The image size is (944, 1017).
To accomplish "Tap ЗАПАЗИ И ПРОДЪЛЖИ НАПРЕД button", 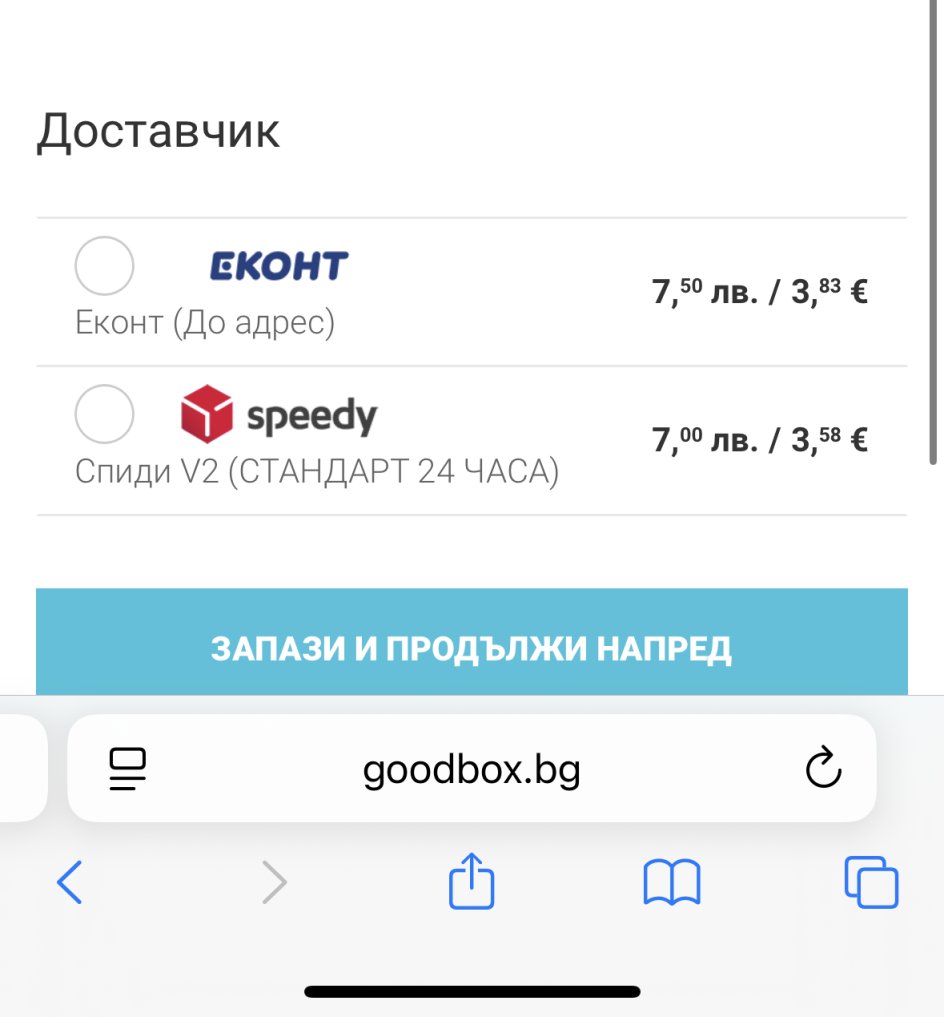I will [x=472, y=648].
